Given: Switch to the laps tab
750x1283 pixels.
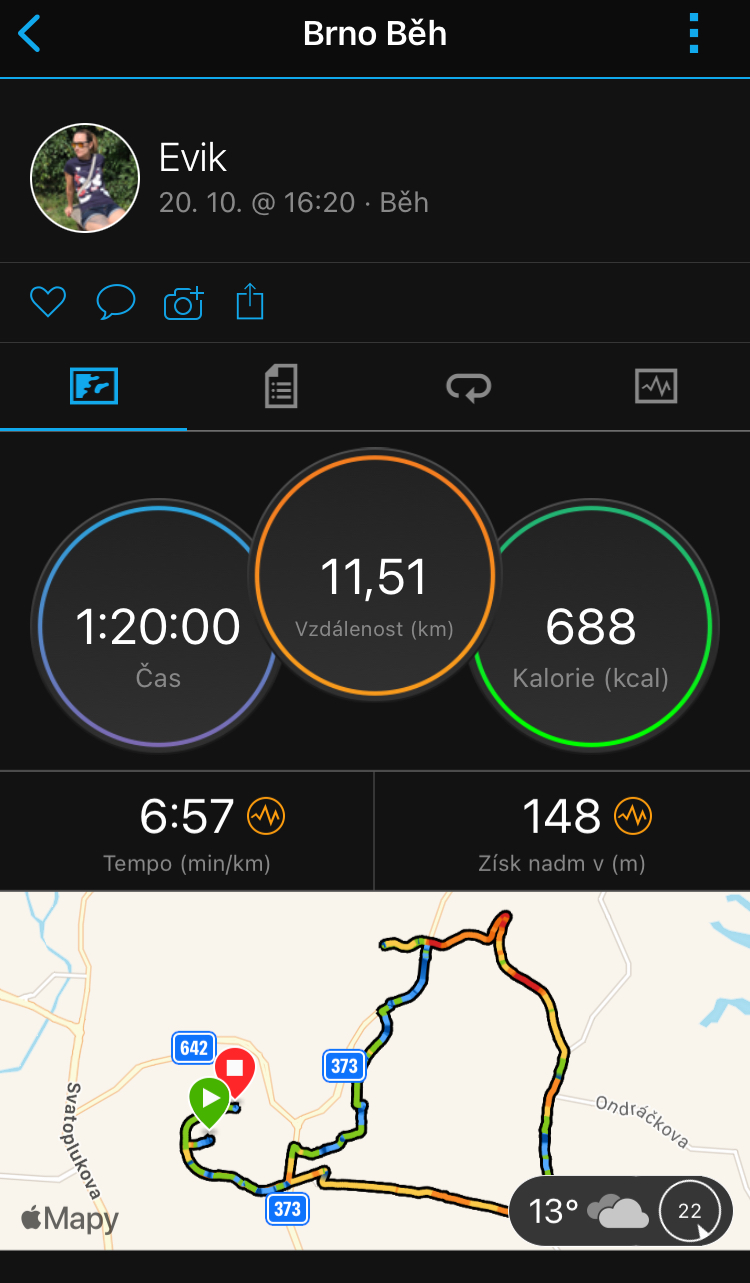Looking at the screenshot, I should coord(468,386).
